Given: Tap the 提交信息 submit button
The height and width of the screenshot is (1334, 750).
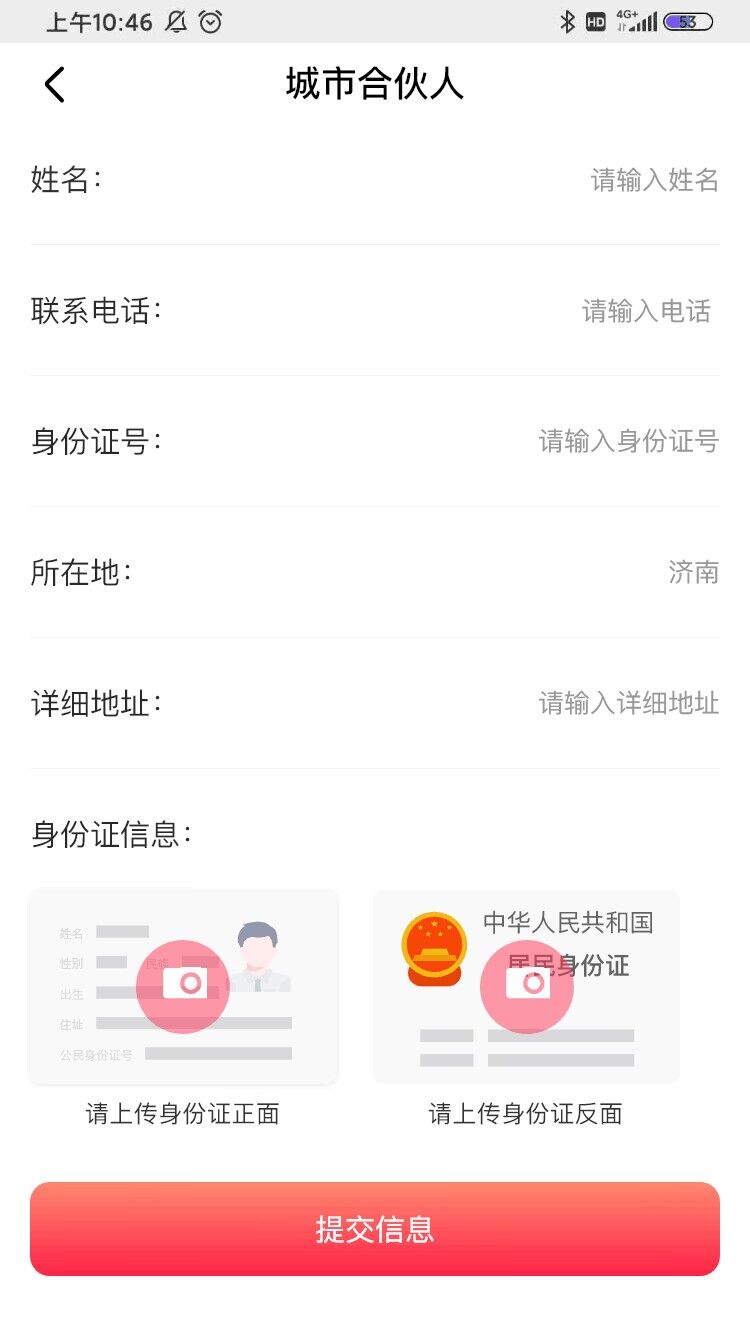Looking at the screenshot, I should 375,1229.
